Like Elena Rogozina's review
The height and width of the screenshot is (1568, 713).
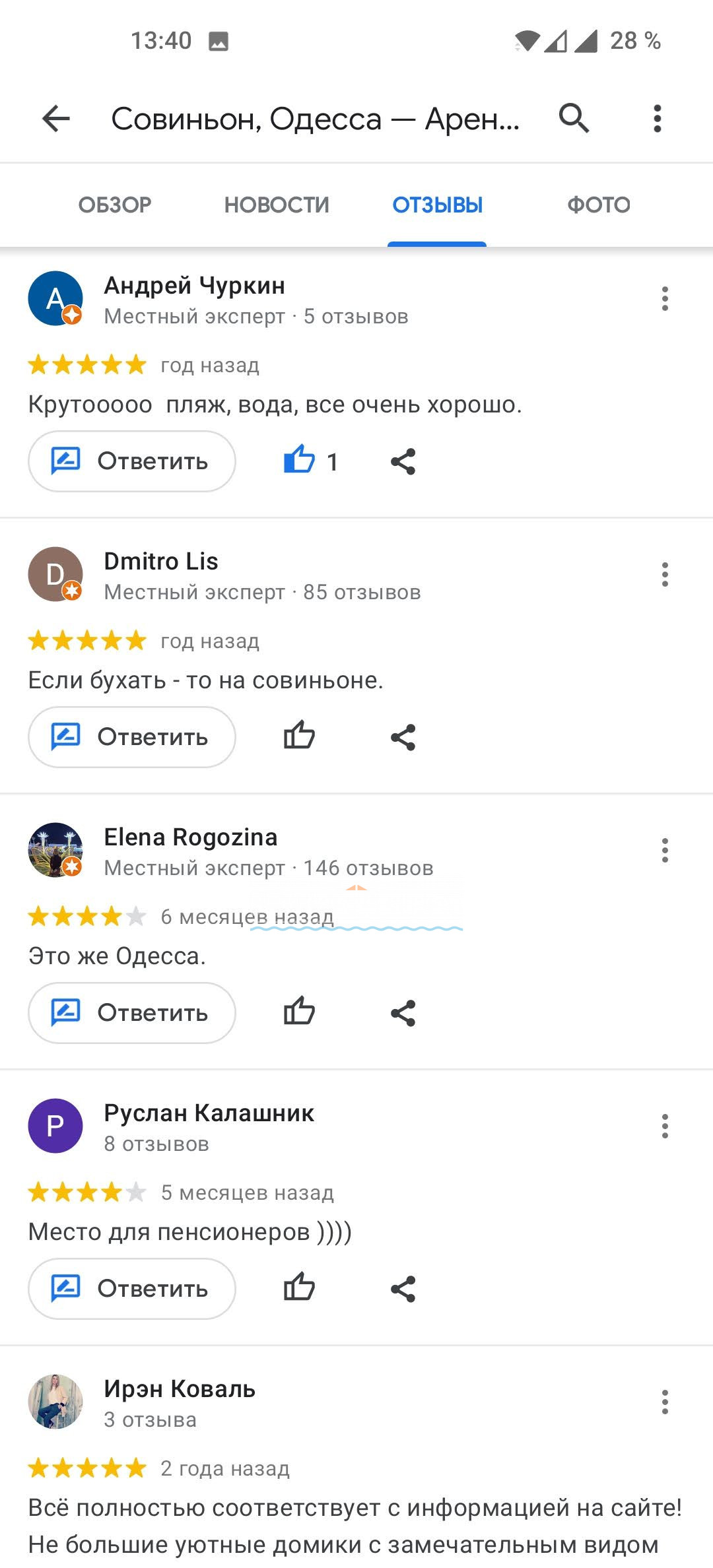(x=299, y=1012)
